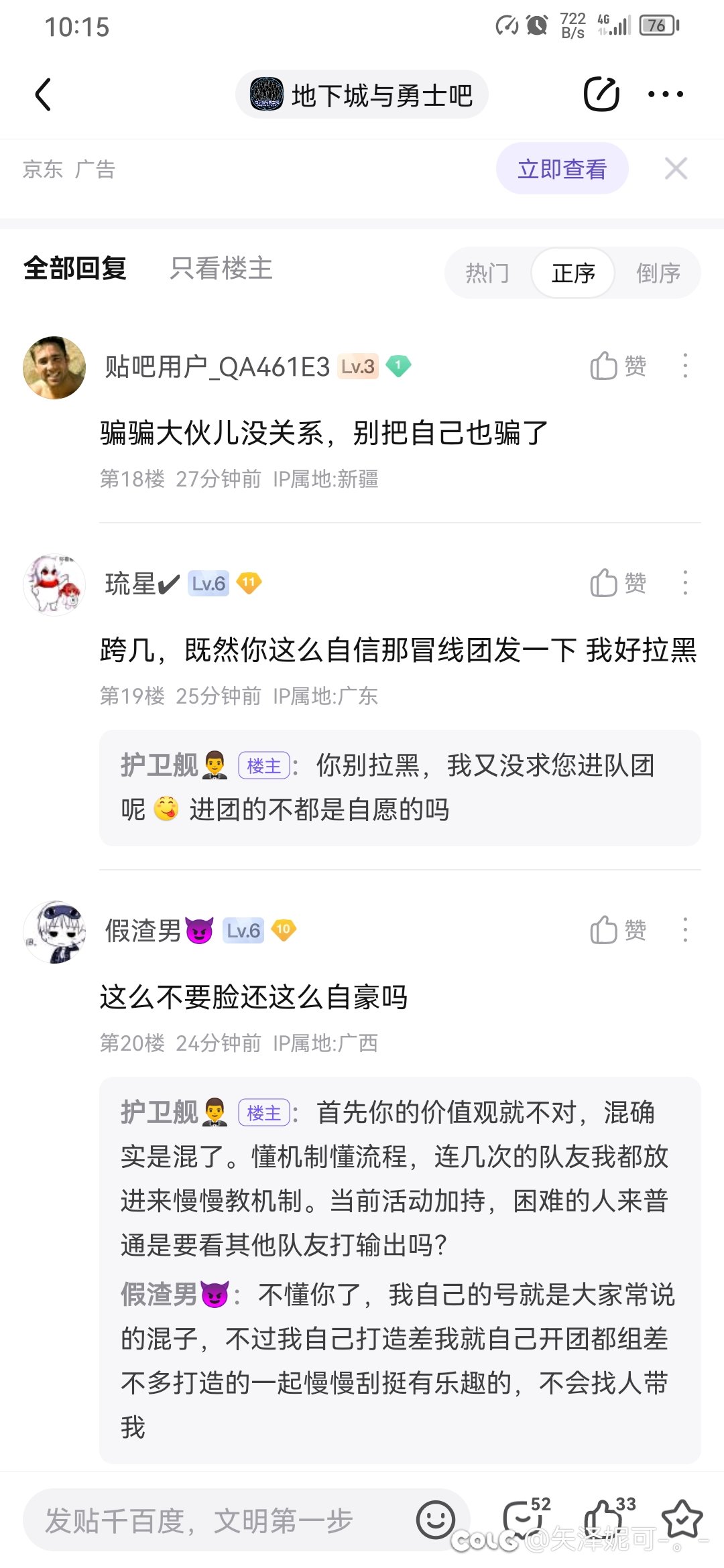Open the top-right overflow menu
Viewport: 724px width, 1568px height.
(x=665, y=94)
